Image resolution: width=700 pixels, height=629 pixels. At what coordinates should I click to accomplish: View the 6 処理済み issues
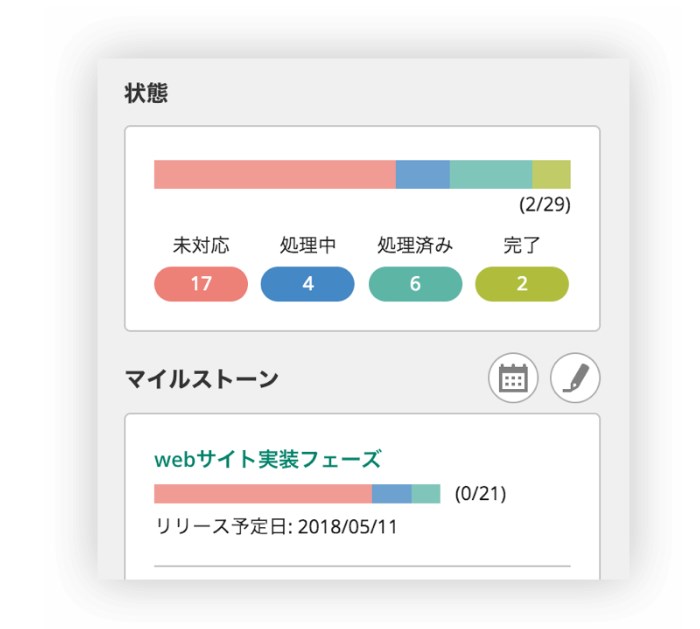415,284
